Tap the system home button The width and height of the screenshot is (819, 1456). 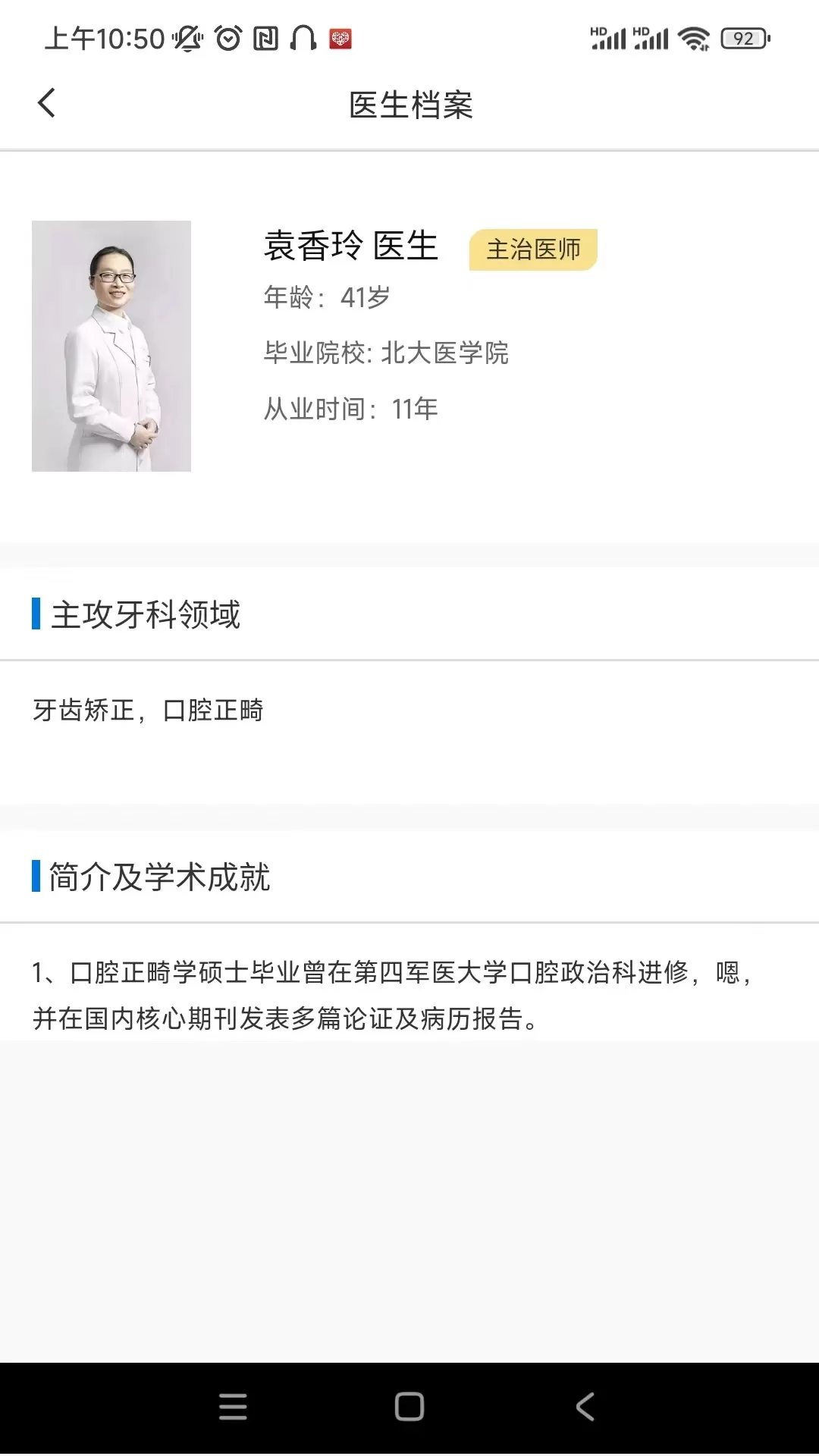(x=409, y=1407)
